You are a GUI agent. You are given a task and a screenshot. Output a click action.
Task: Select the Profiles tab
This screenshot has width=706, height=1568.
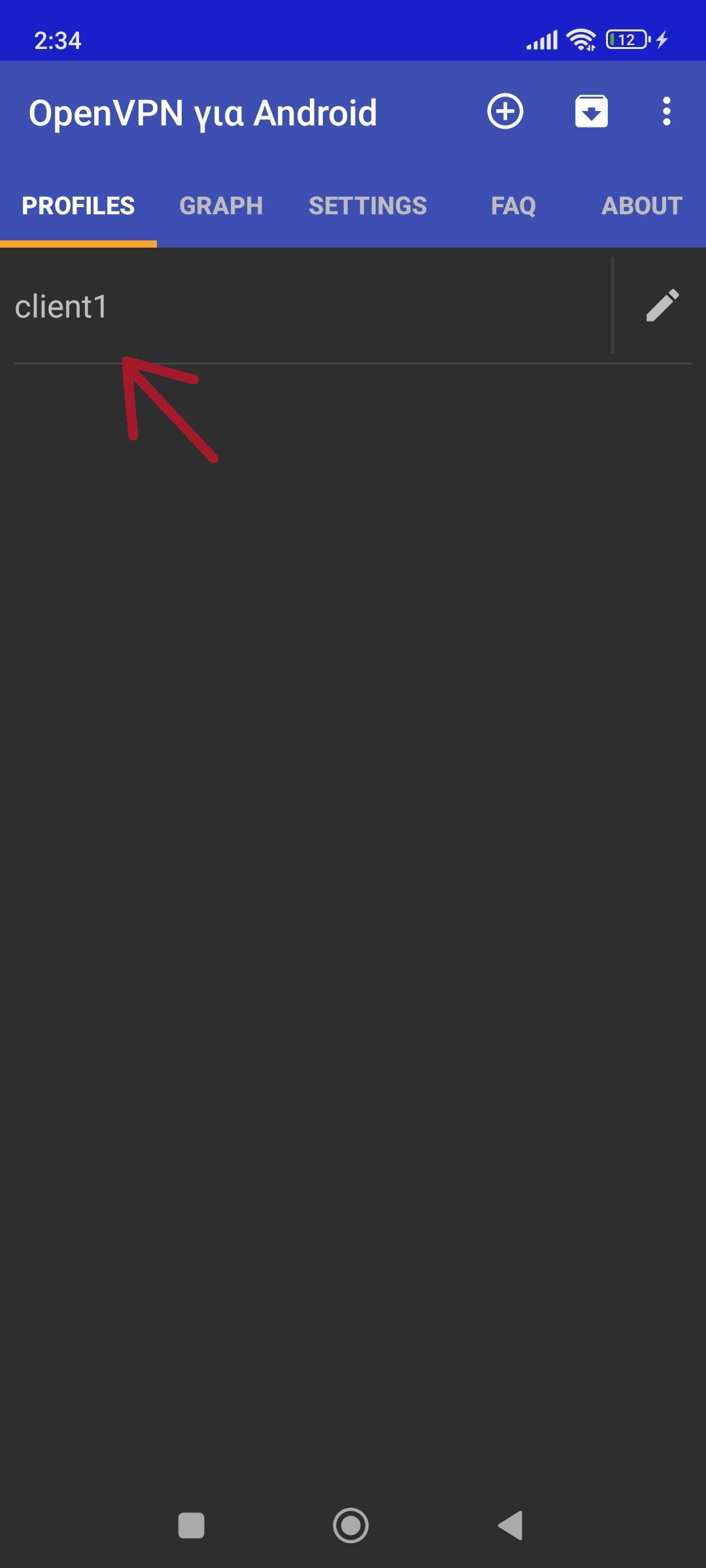(78, 206)
